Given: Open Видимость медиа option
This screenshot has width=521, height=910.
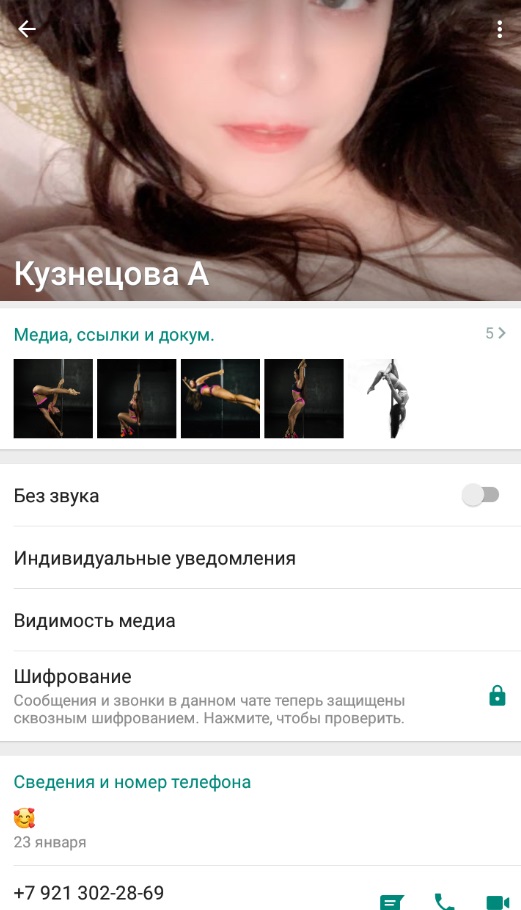Looking at the screenshot, I should pos(260,620).
